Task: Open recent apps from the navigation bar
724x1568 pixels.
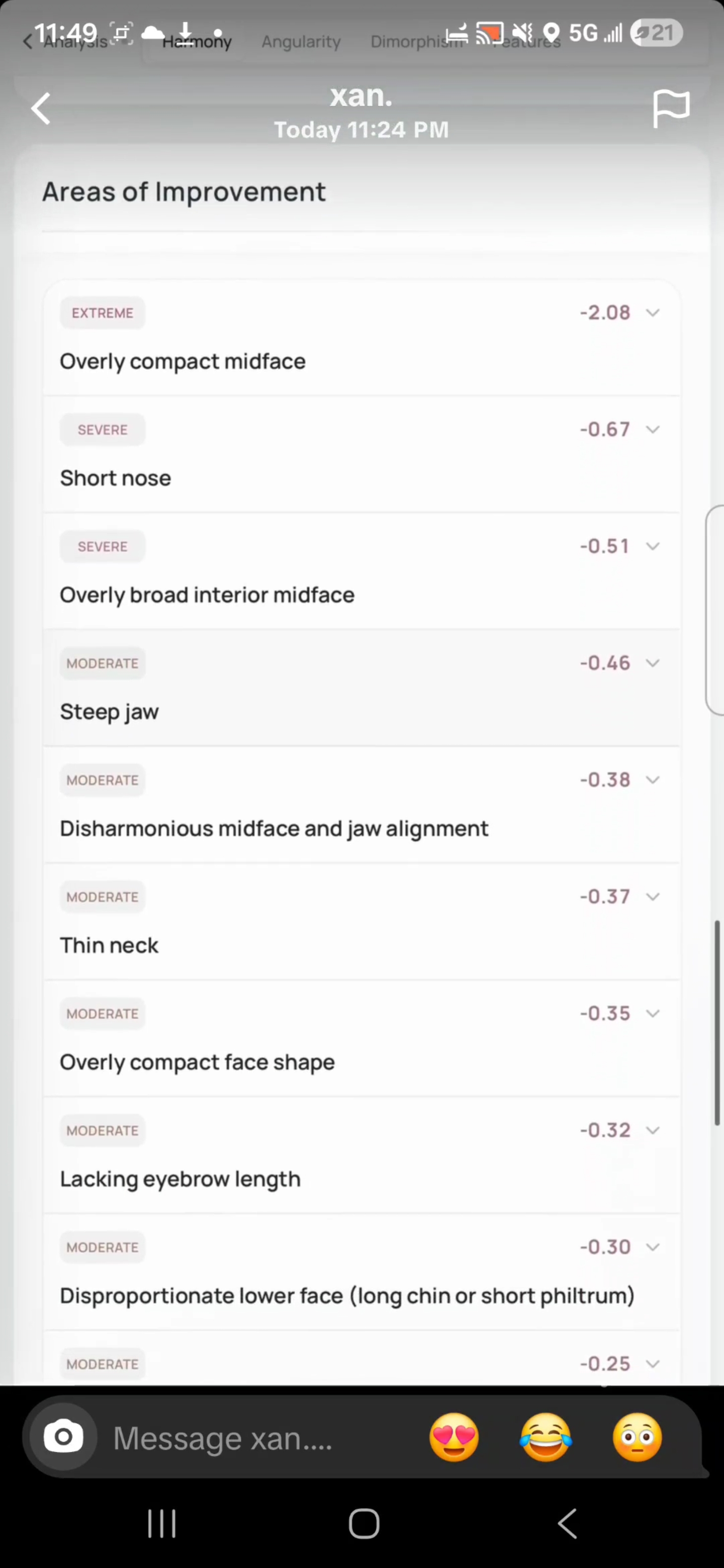Action: pyautogui.click(x=162, y=1524)
